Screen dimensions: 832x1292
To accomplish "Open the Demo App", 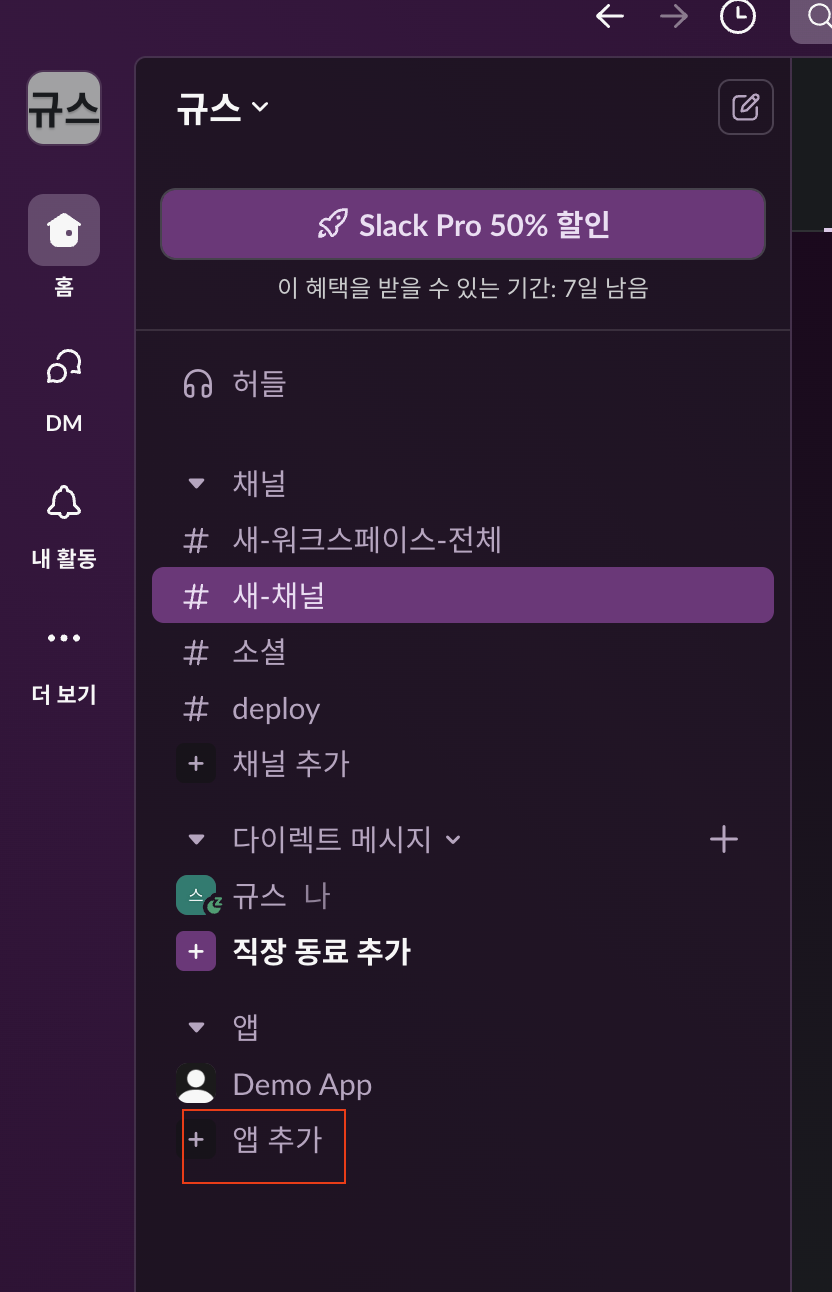I will [301, 1085].
